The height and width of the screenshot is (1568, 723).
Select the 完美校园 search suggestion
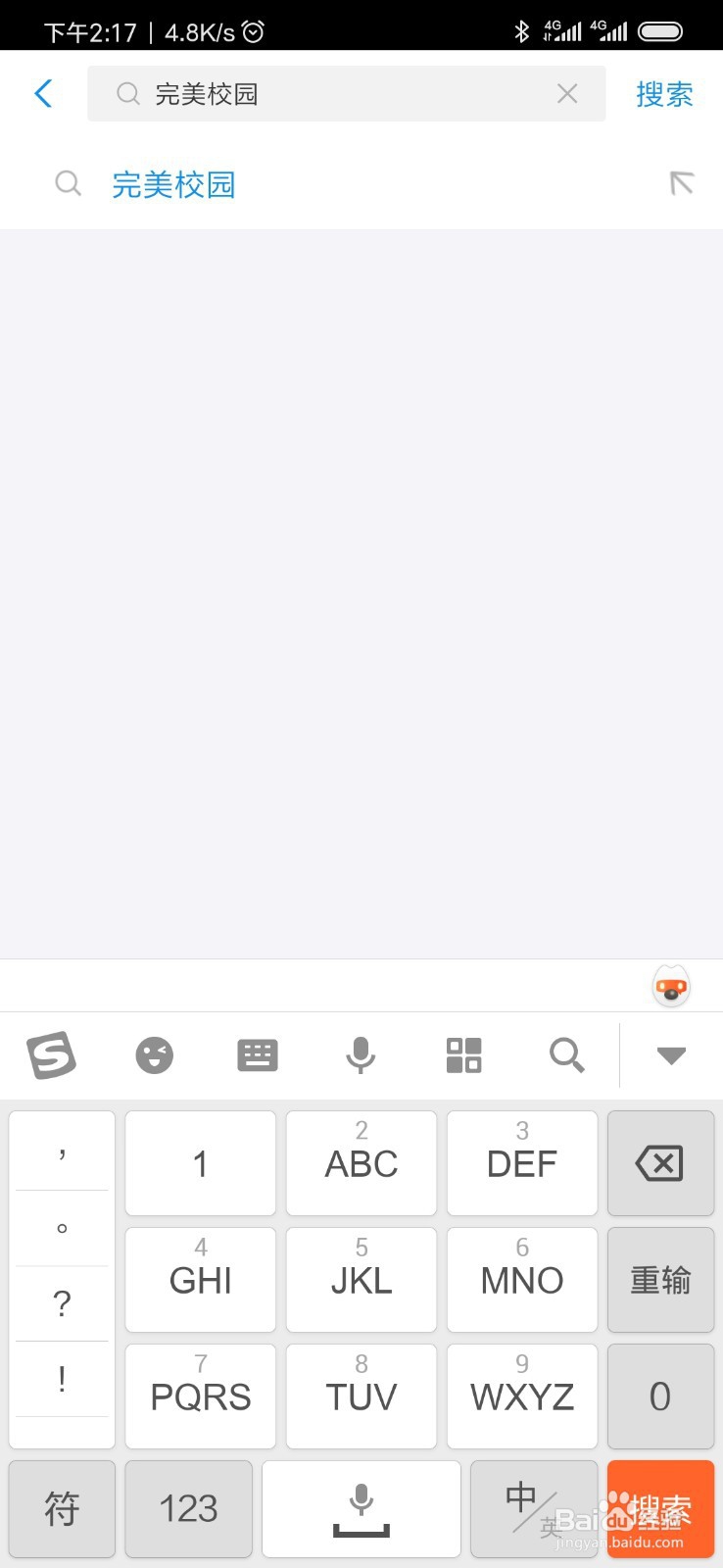point(172,184)
